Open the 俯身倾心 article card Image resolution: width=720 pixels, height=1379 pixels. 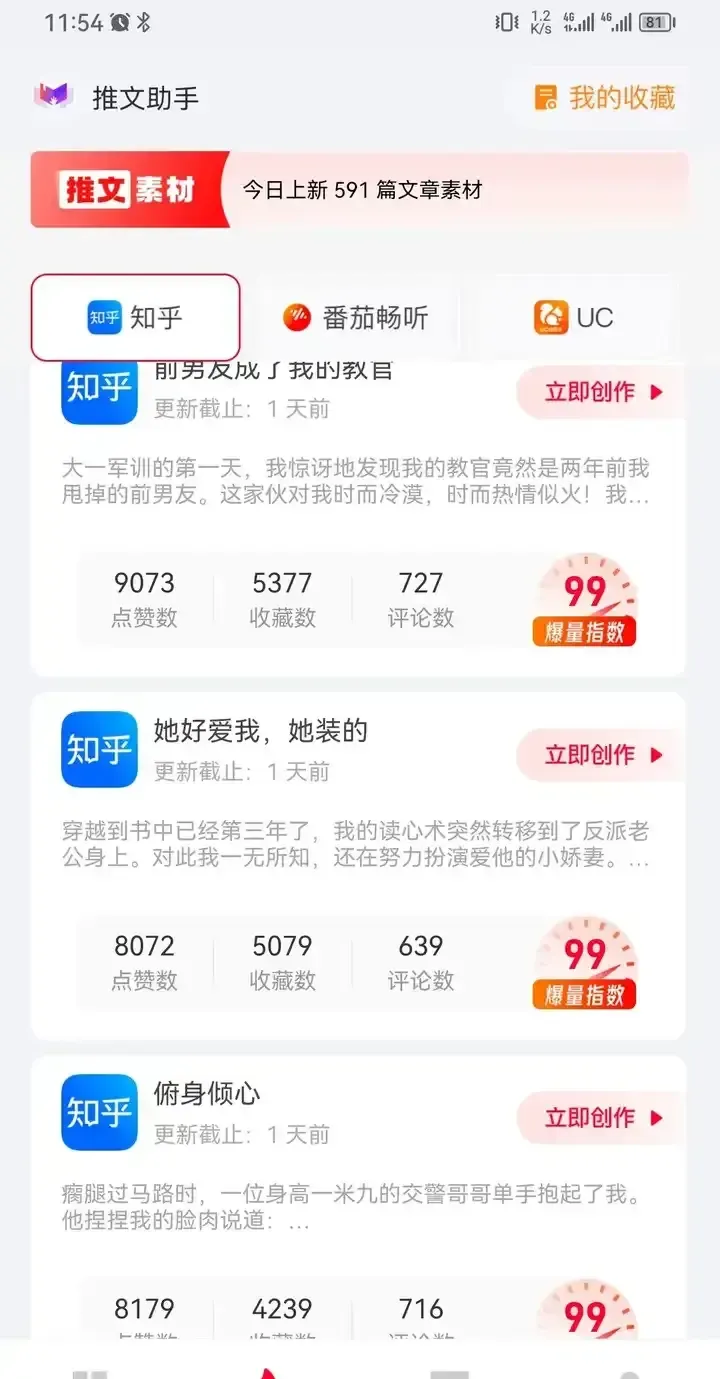[207, 1094]
